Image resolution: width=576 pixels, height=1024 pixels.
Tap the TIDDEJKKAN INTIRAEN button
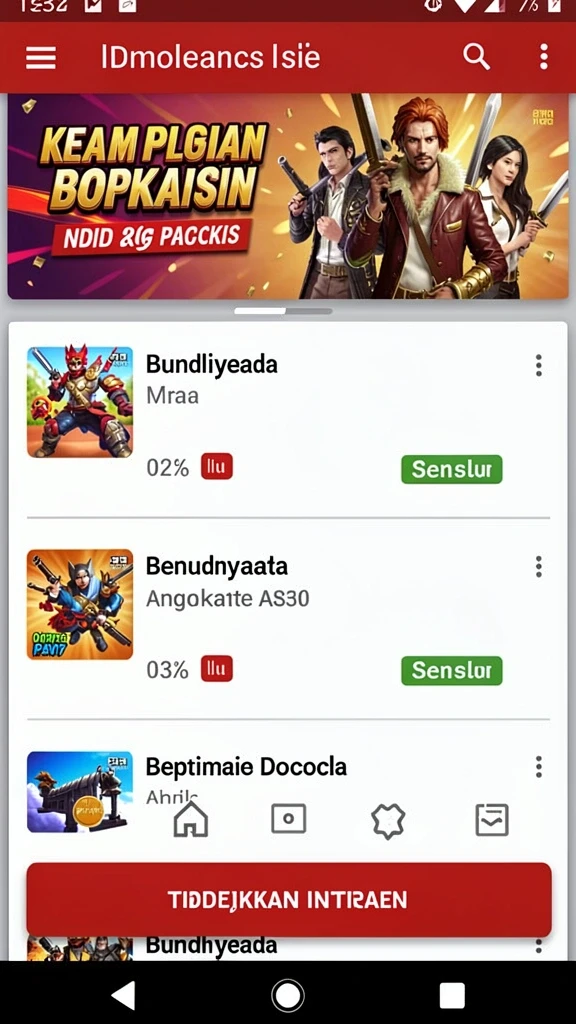tap(289, 900)
